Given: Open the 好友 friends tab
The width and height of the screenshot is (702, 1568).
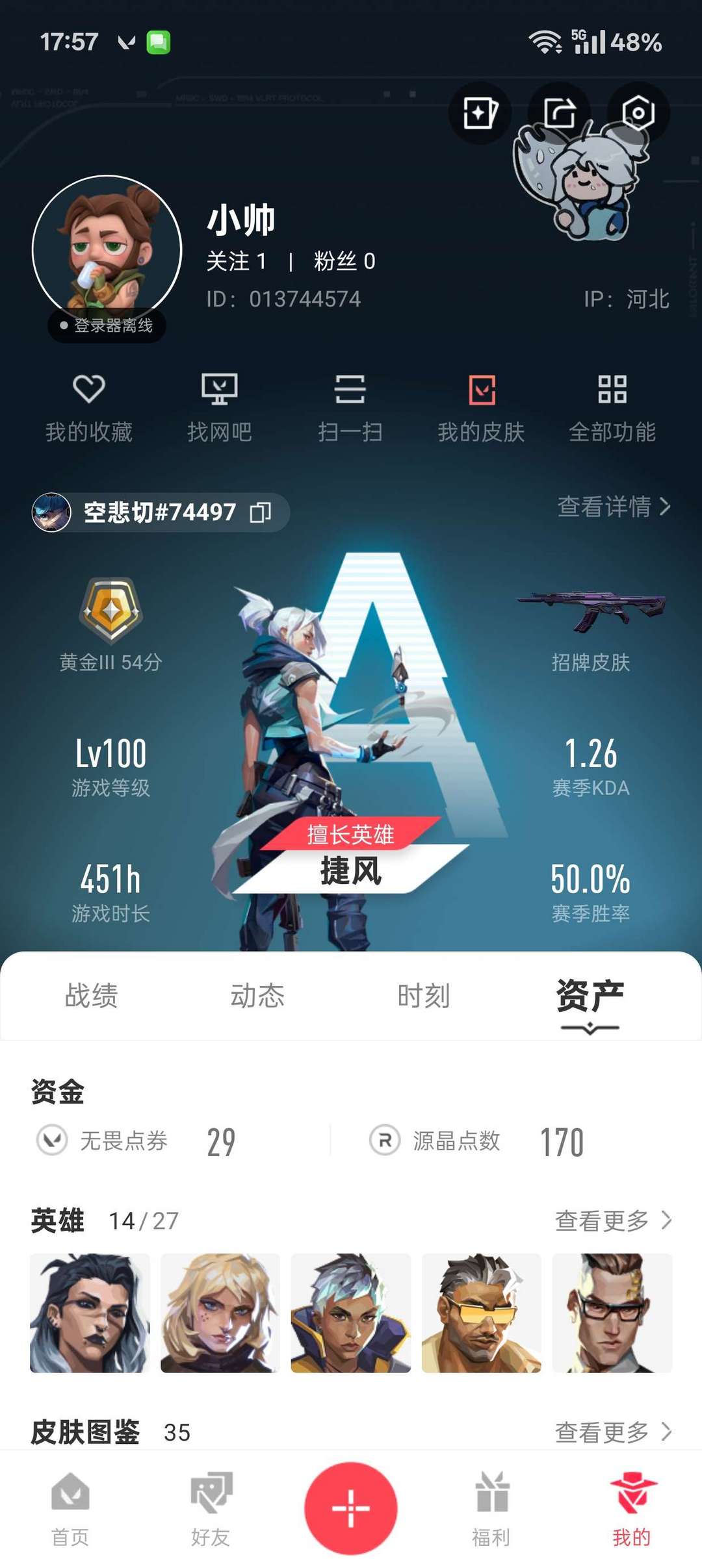Looking at the screenshot, I should coord(211,1508).
